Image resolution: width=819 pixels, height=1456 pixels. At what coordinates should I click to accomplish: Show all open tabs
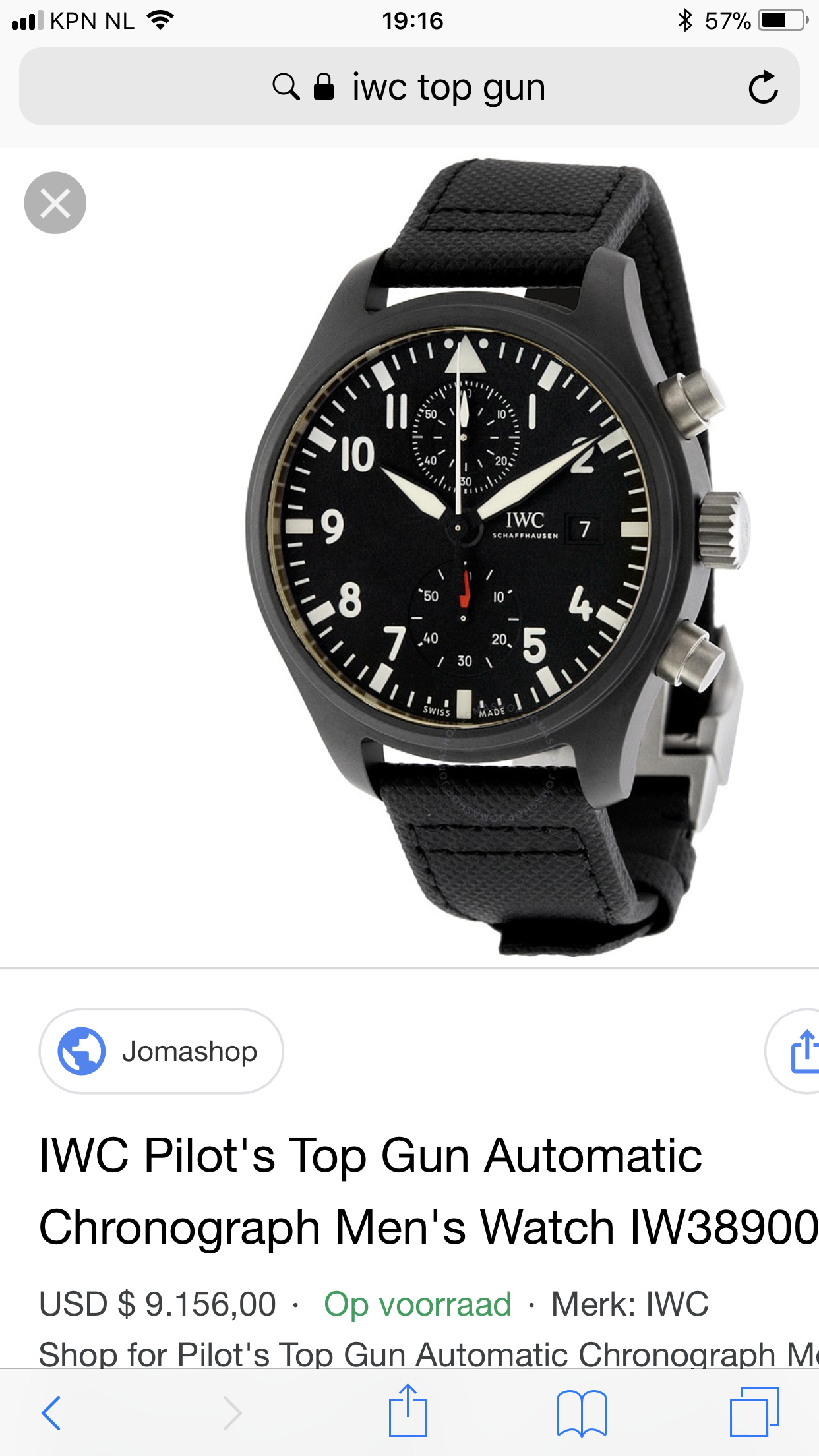click(754, 1412)
